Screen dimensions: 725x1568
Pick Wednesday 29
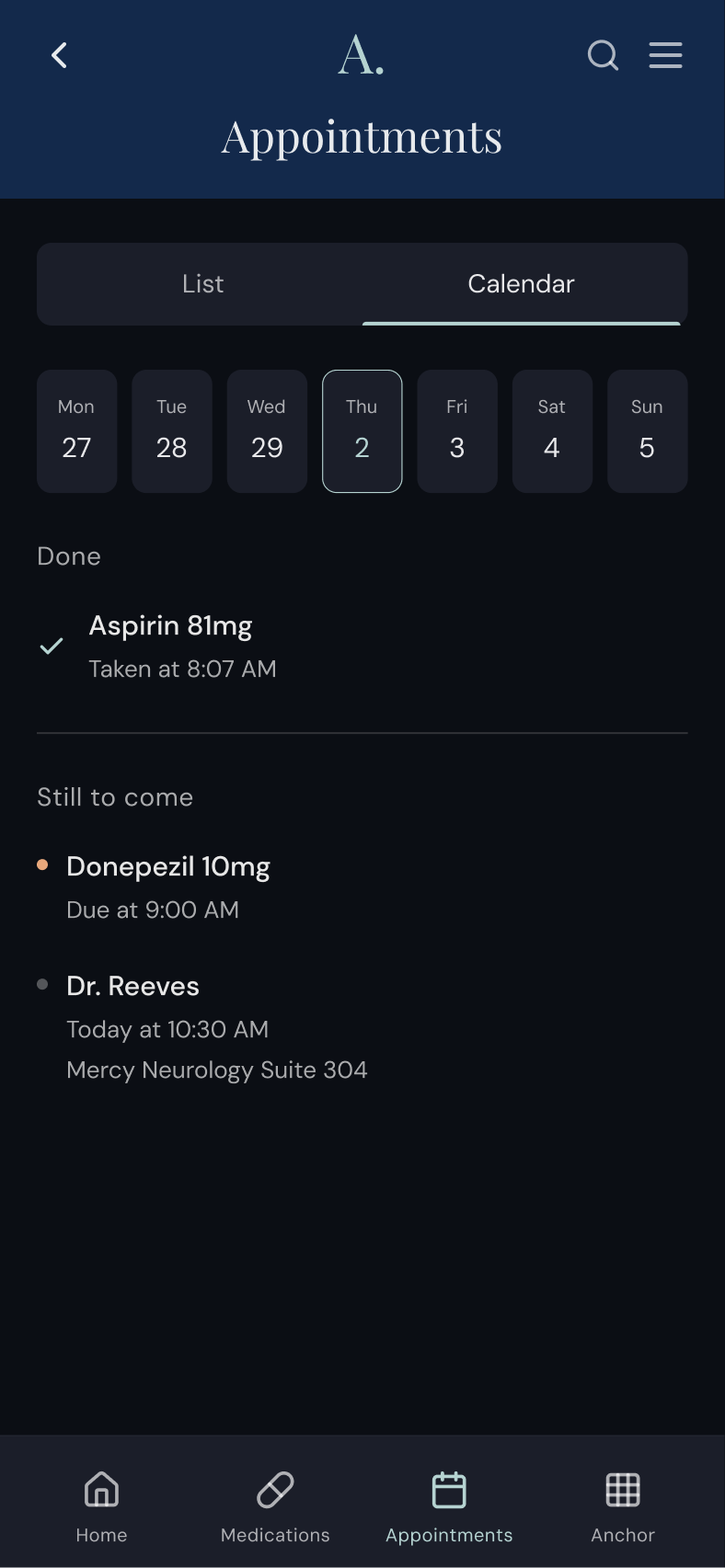pos(267,431)
